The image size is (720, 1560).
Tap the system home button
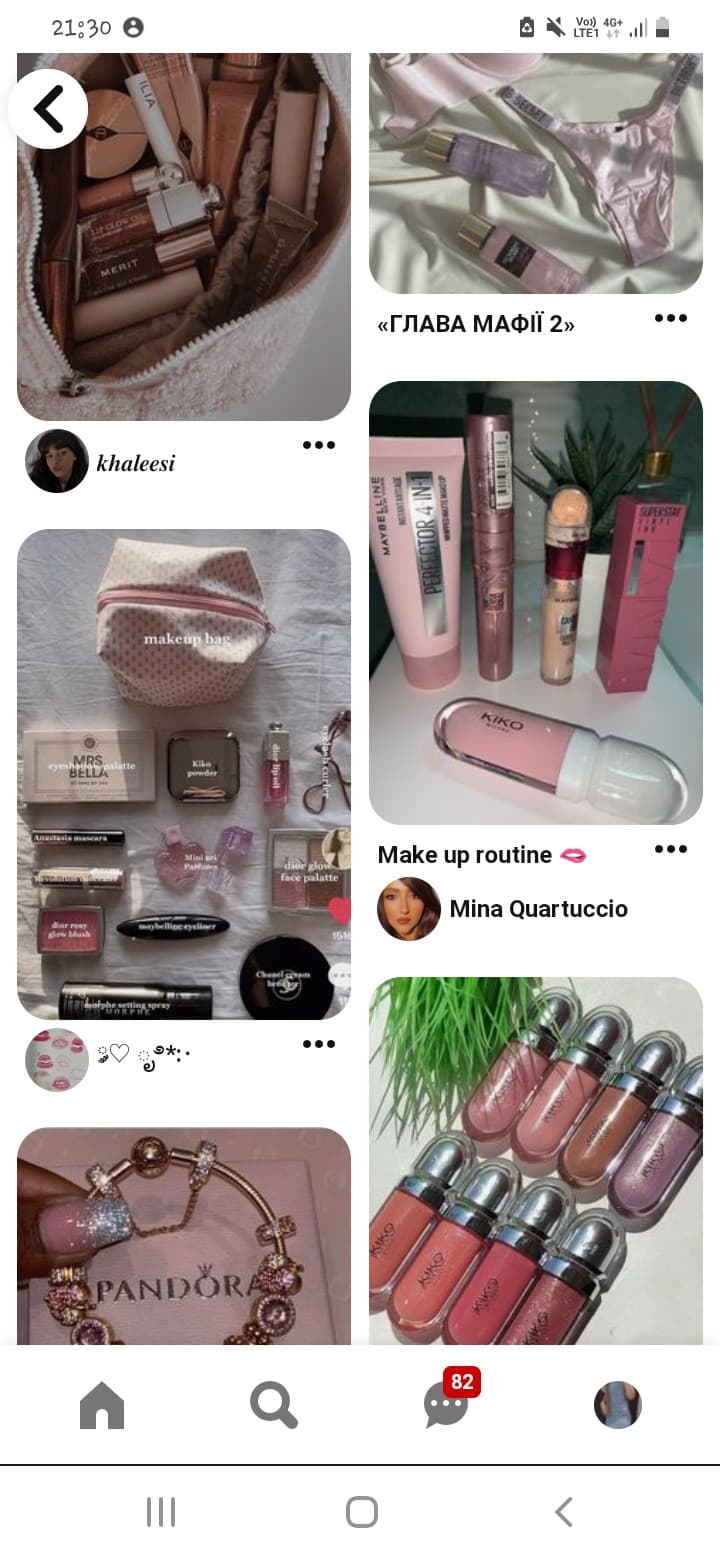(x=361, y=1511)
